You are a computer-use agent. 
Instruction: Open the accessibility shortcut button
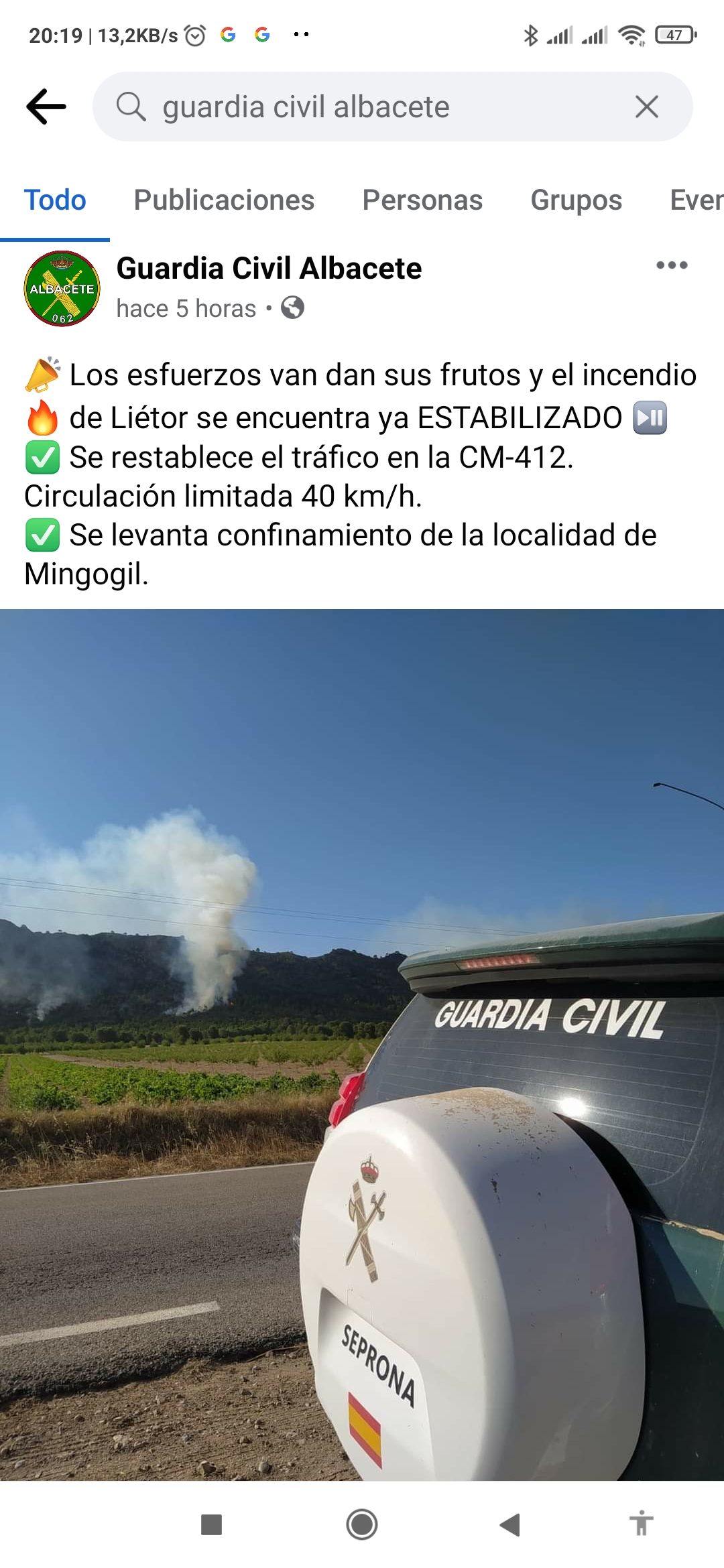[642, 1523]
